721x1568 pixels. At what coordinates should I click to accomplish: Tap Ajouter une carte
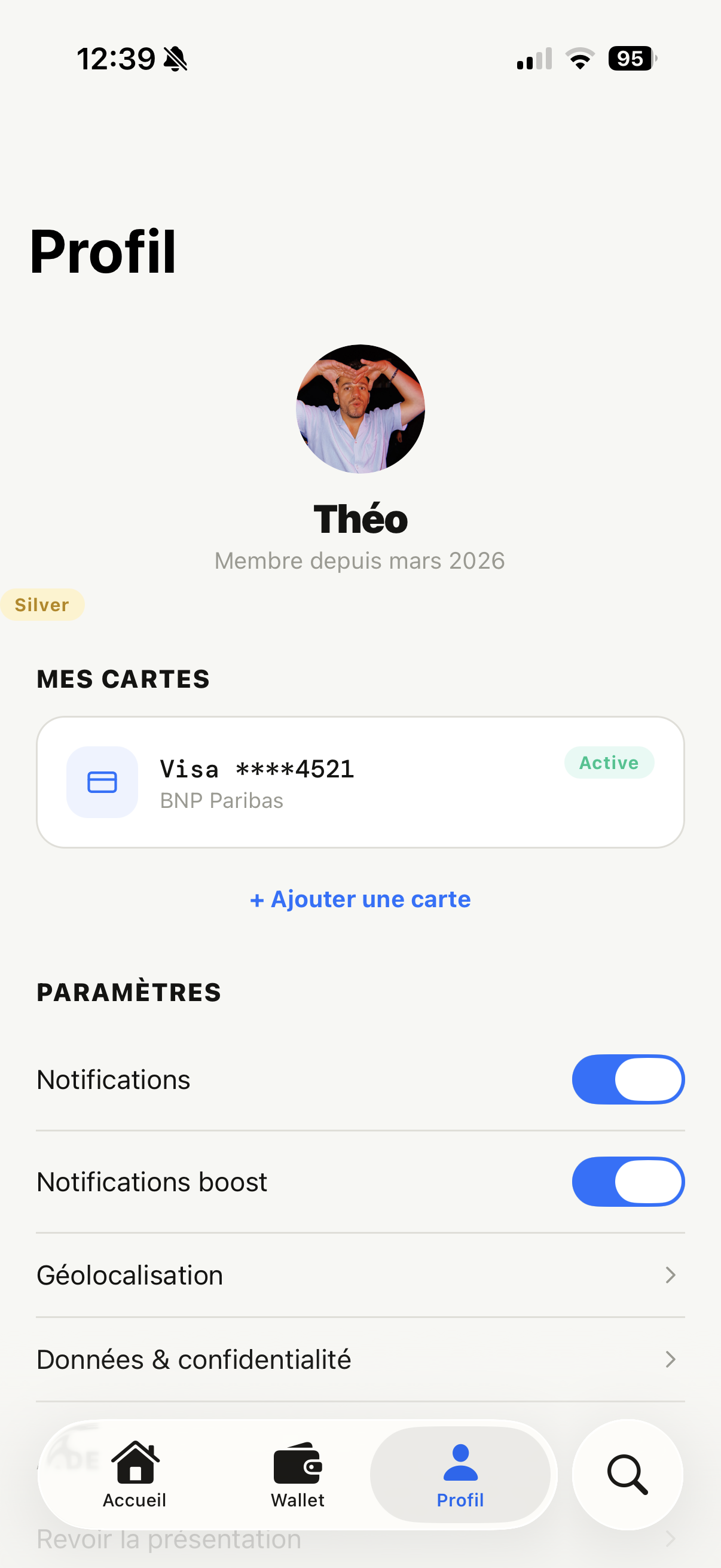click(360, 899)
